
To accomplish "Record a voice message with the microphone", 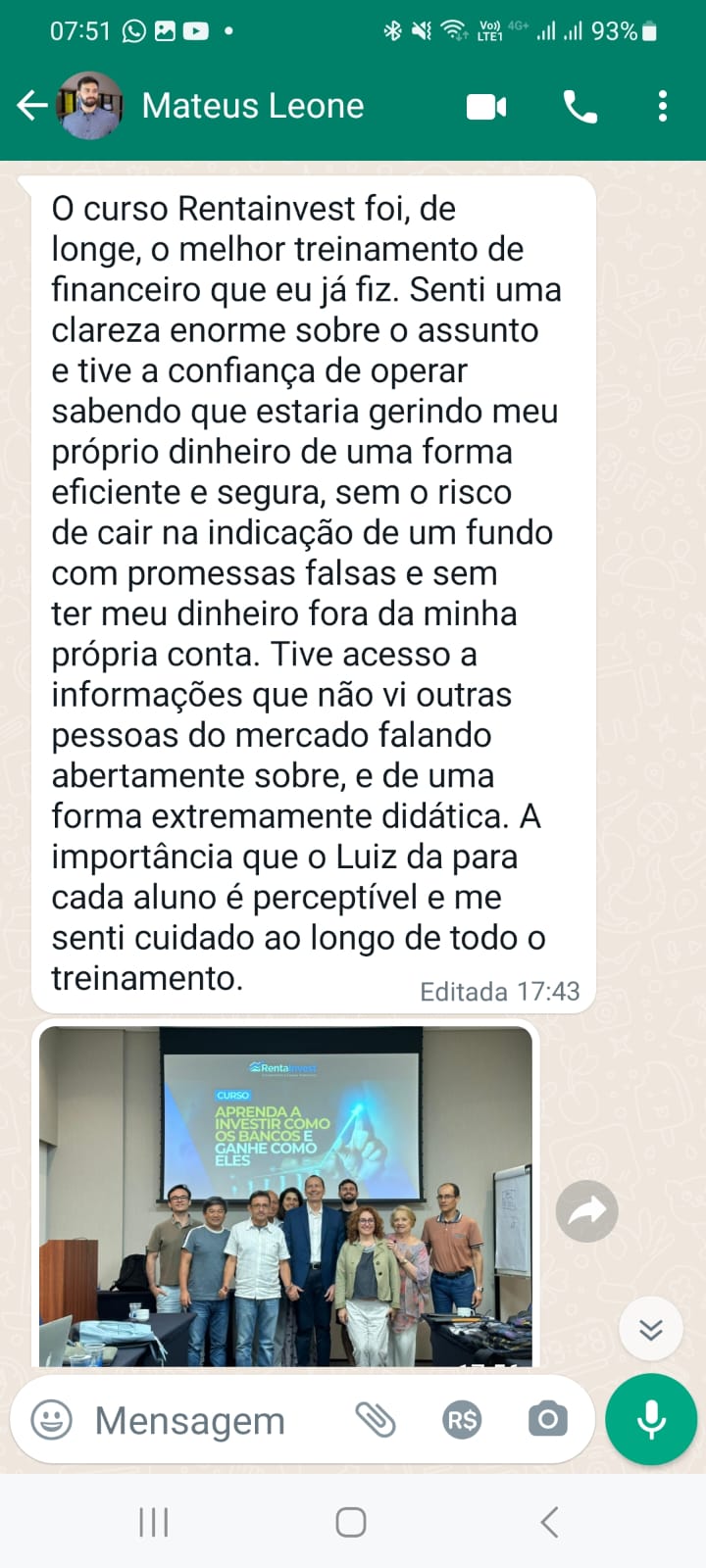I will pos(651,1419).
